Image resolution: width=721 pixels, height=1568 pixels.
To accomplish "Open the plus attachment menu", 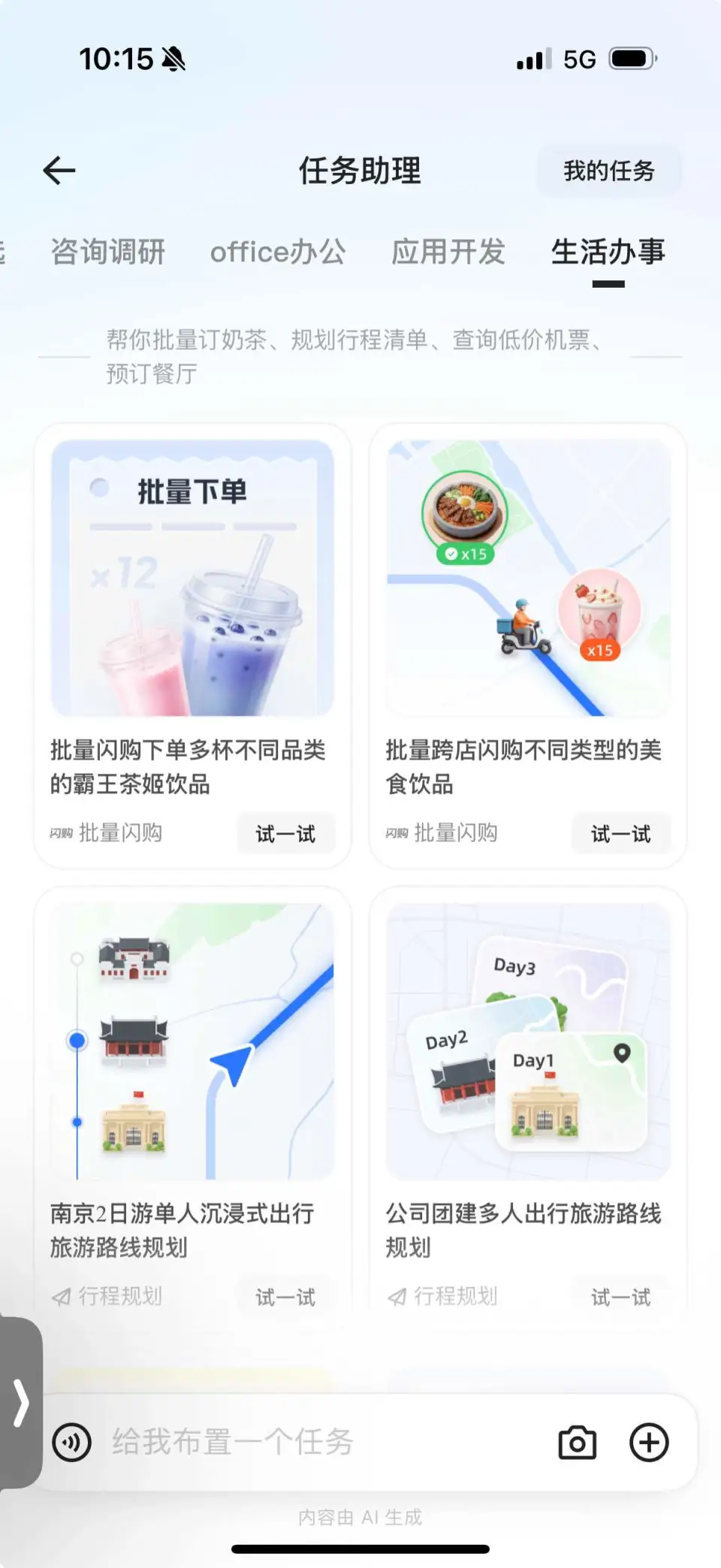I will 649,1443.
